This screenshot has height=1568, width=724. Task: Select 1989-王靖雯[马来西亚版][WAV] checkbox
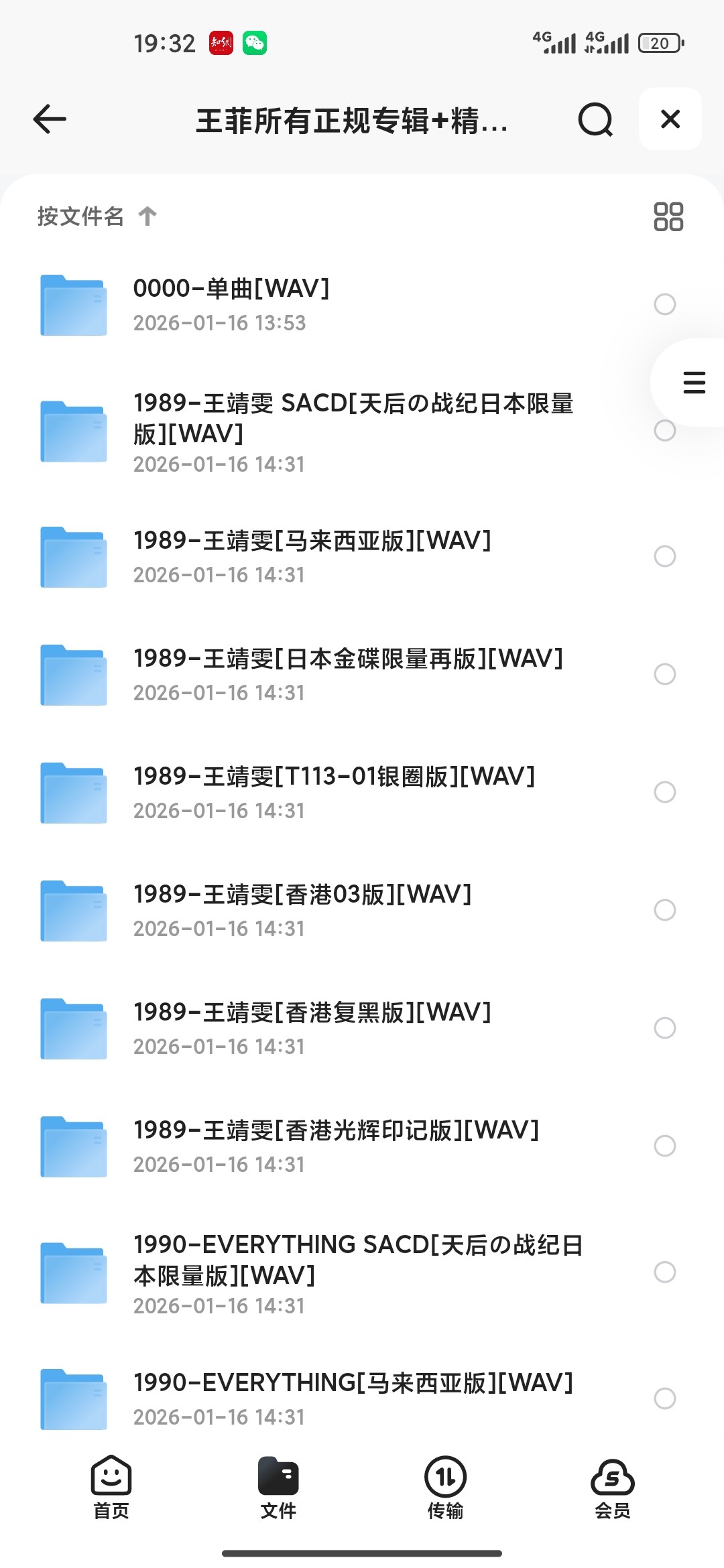(664, 556)
